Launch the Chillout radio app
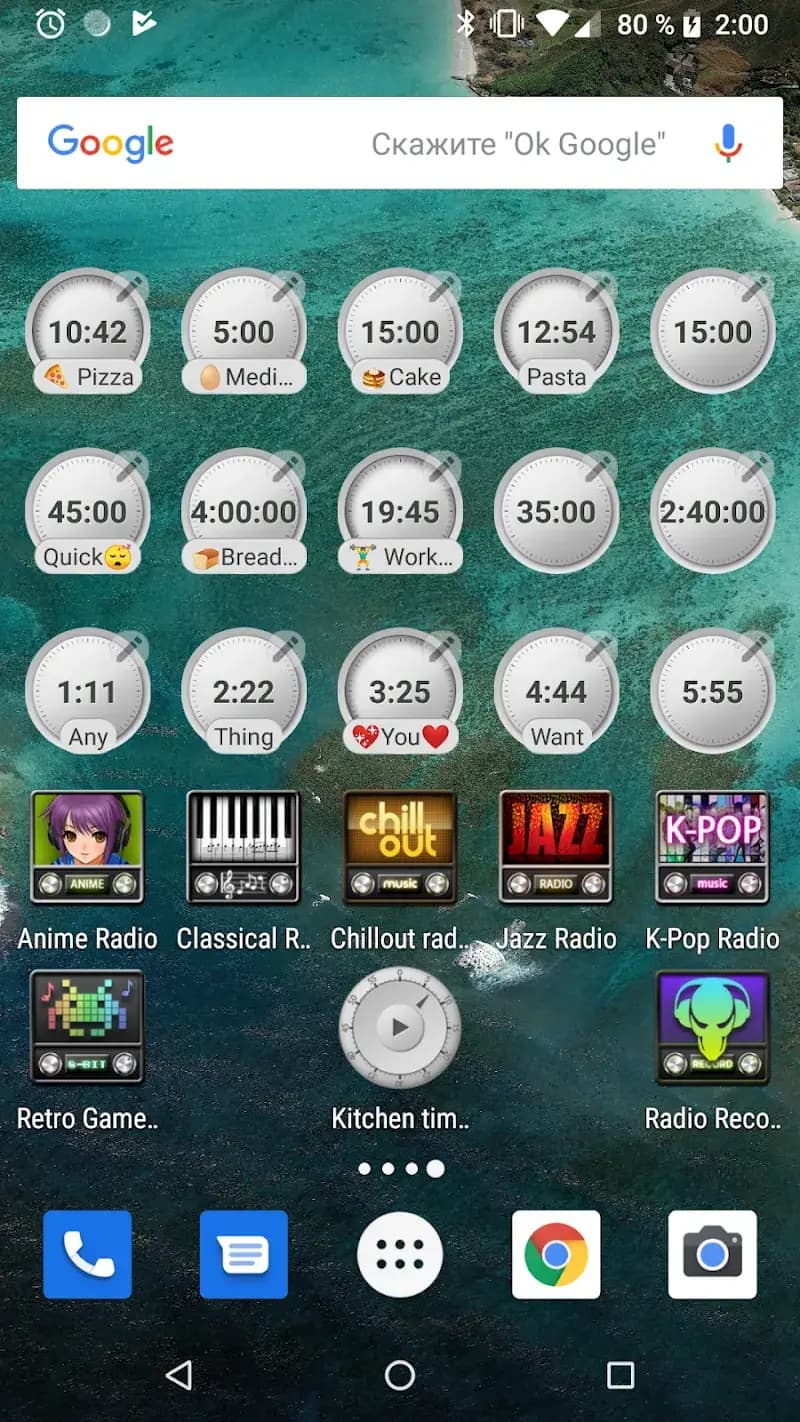Screen dimensions: 800x1422 pos(400,848)
